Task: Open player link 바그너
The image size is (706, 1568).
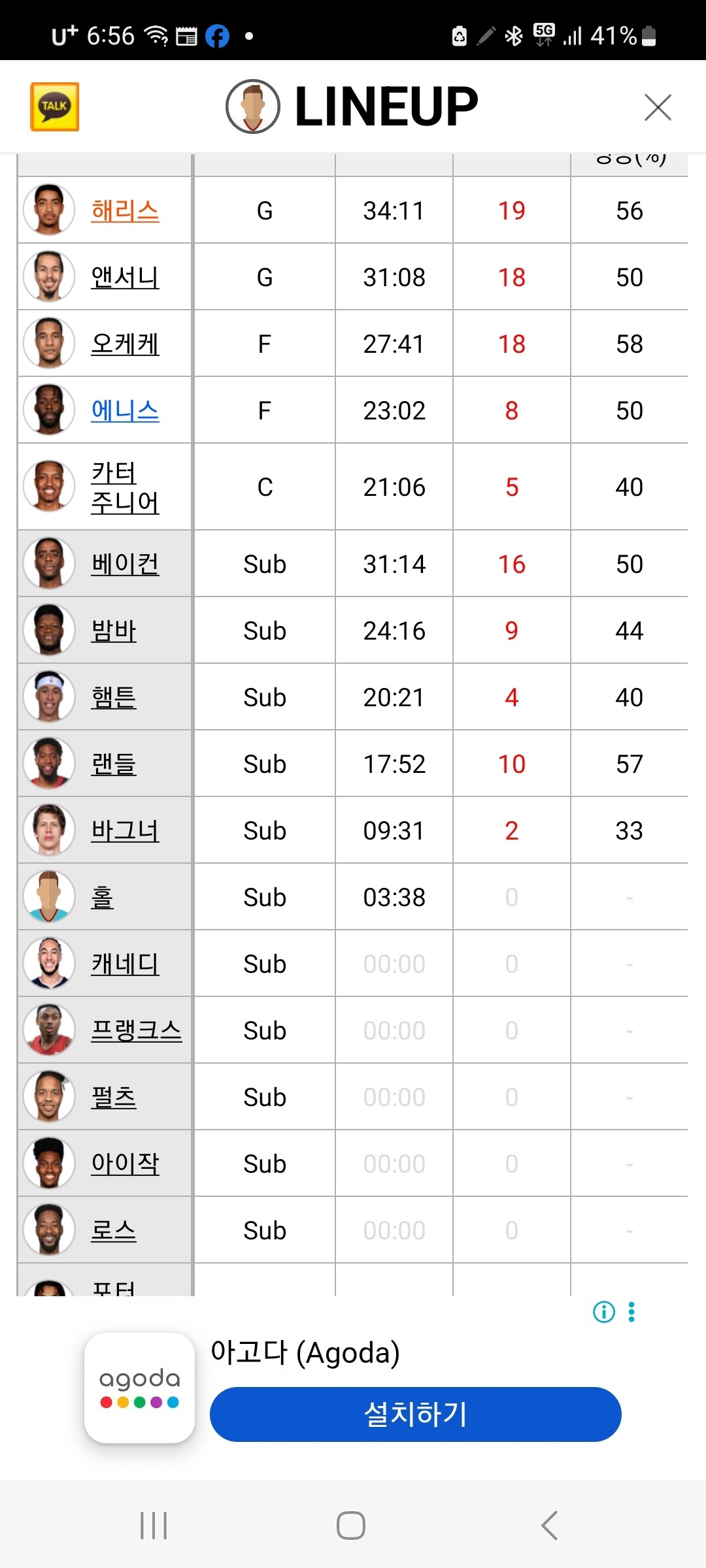Action: [125, 831]
